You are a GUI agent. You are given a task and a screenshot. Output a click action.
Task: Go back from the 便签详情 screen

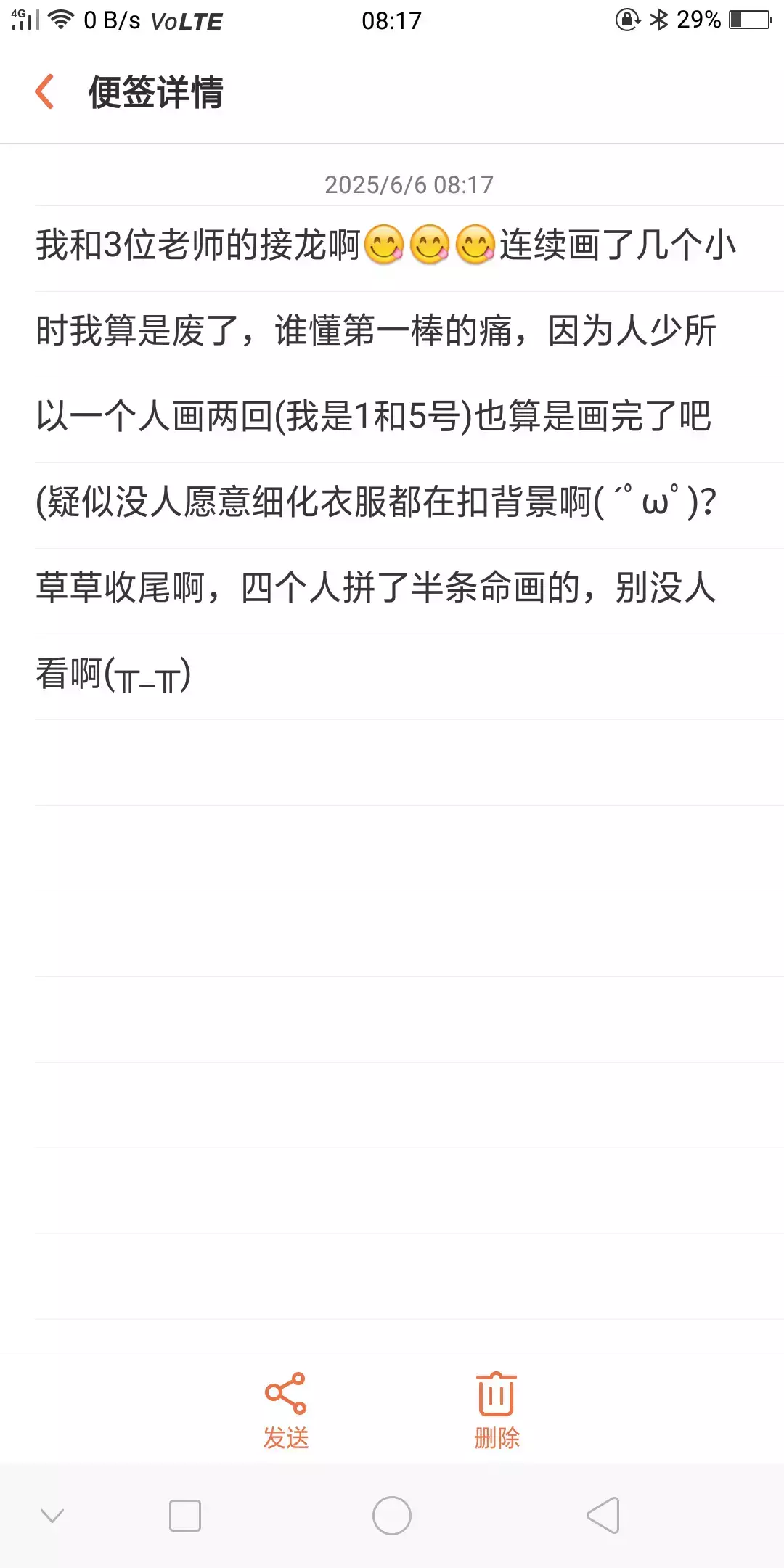[x=45, y=92]
